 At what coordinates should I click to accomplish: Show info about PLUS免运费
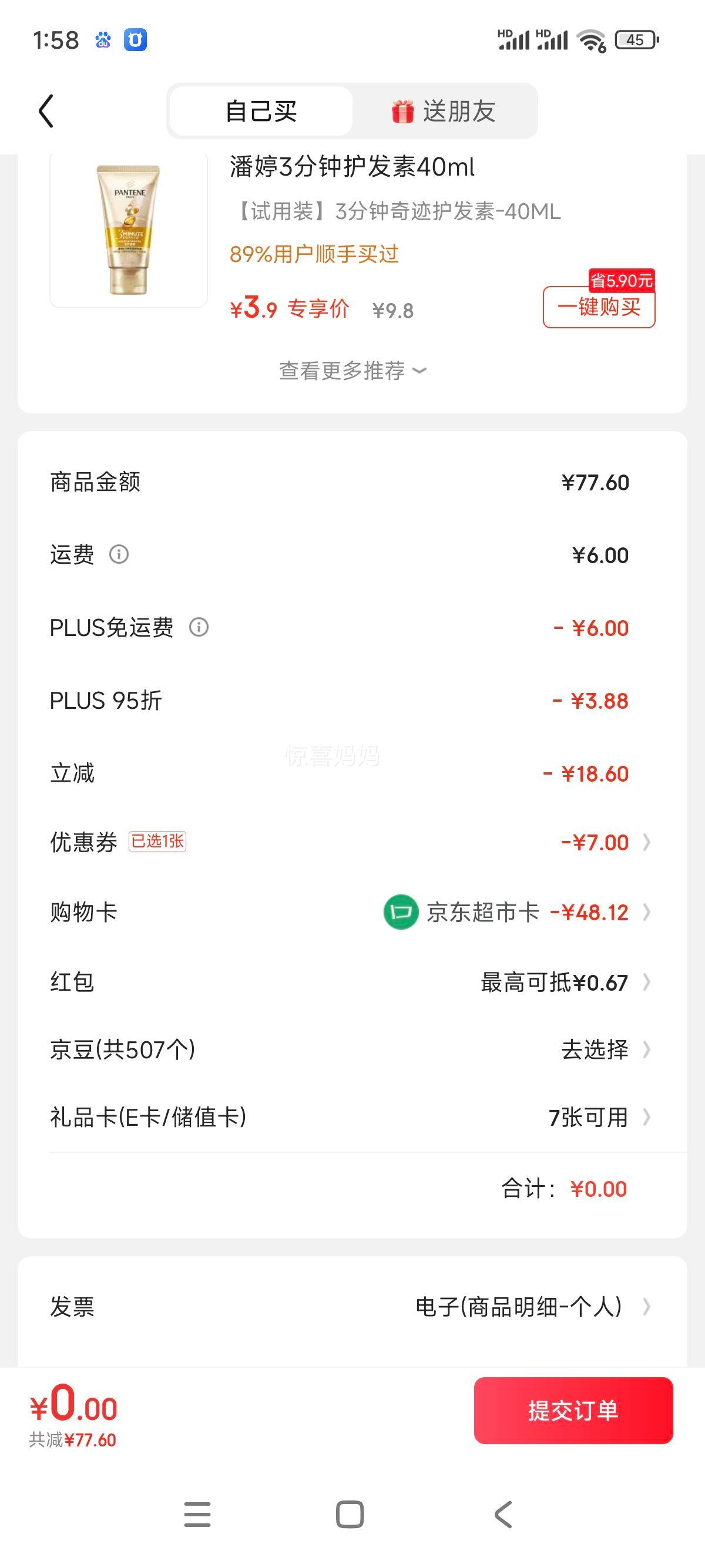pos(199,627)
